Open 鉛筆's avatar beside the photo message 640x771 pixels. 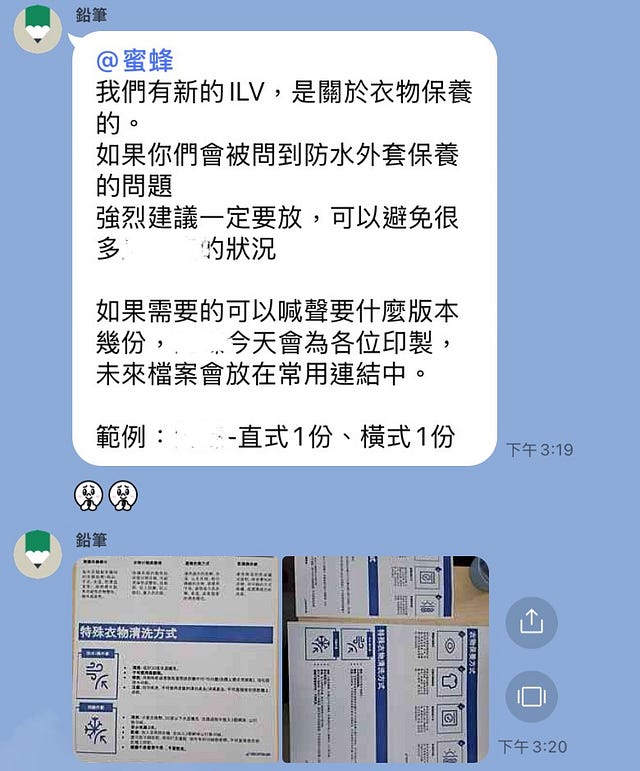tap(38, 553)
